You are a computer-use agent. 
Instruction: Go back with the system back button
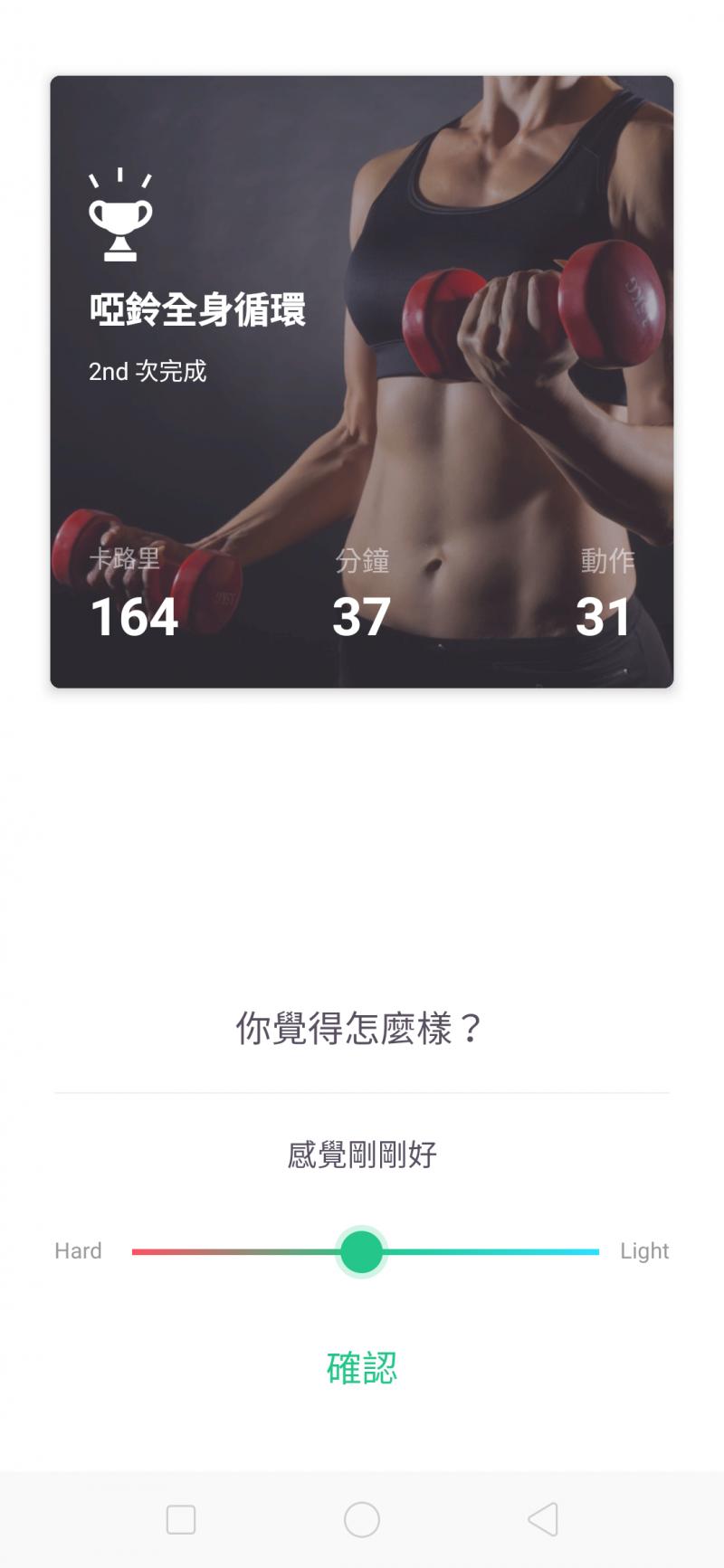point(543,1519)
